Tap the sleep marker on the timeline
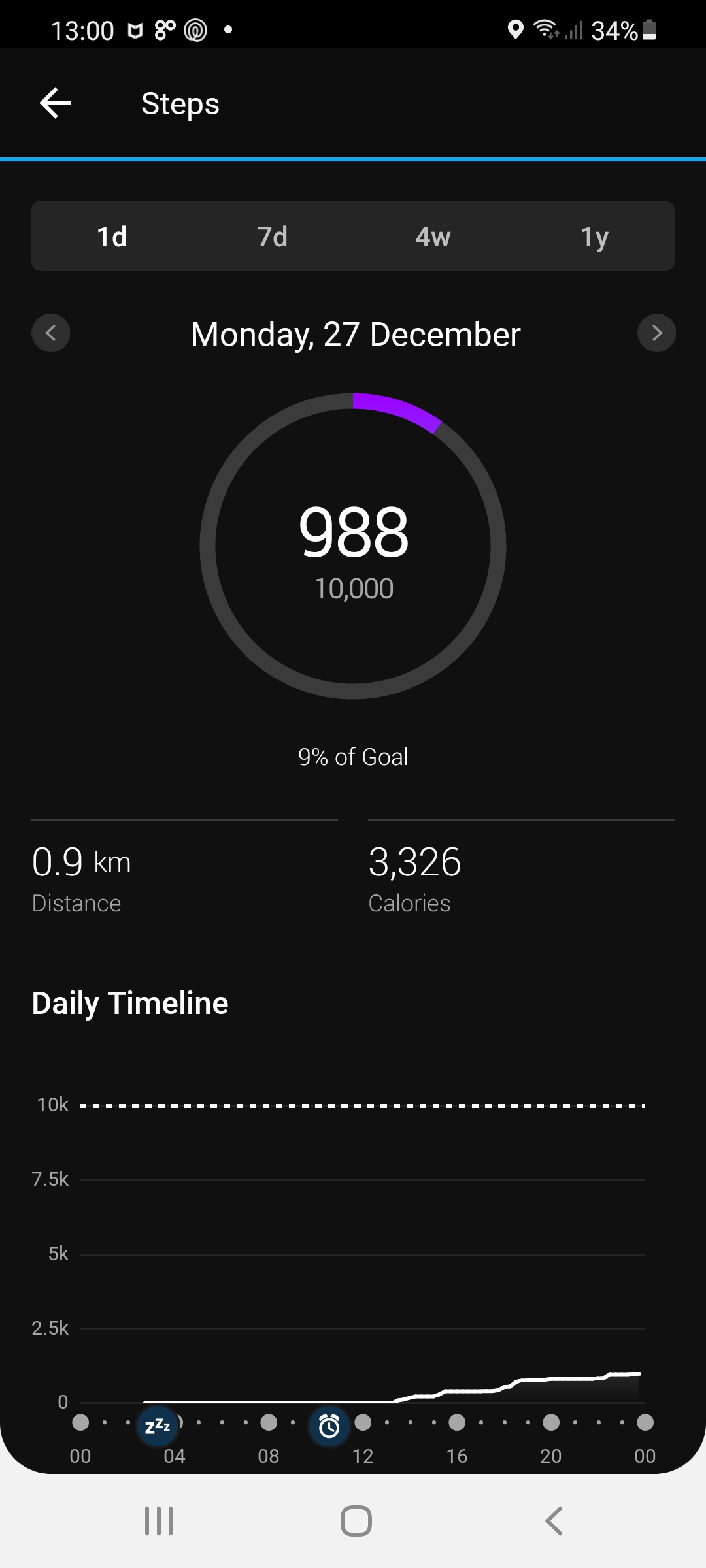Screen dimensions: 706x1568 click(x=158, y=1426)
